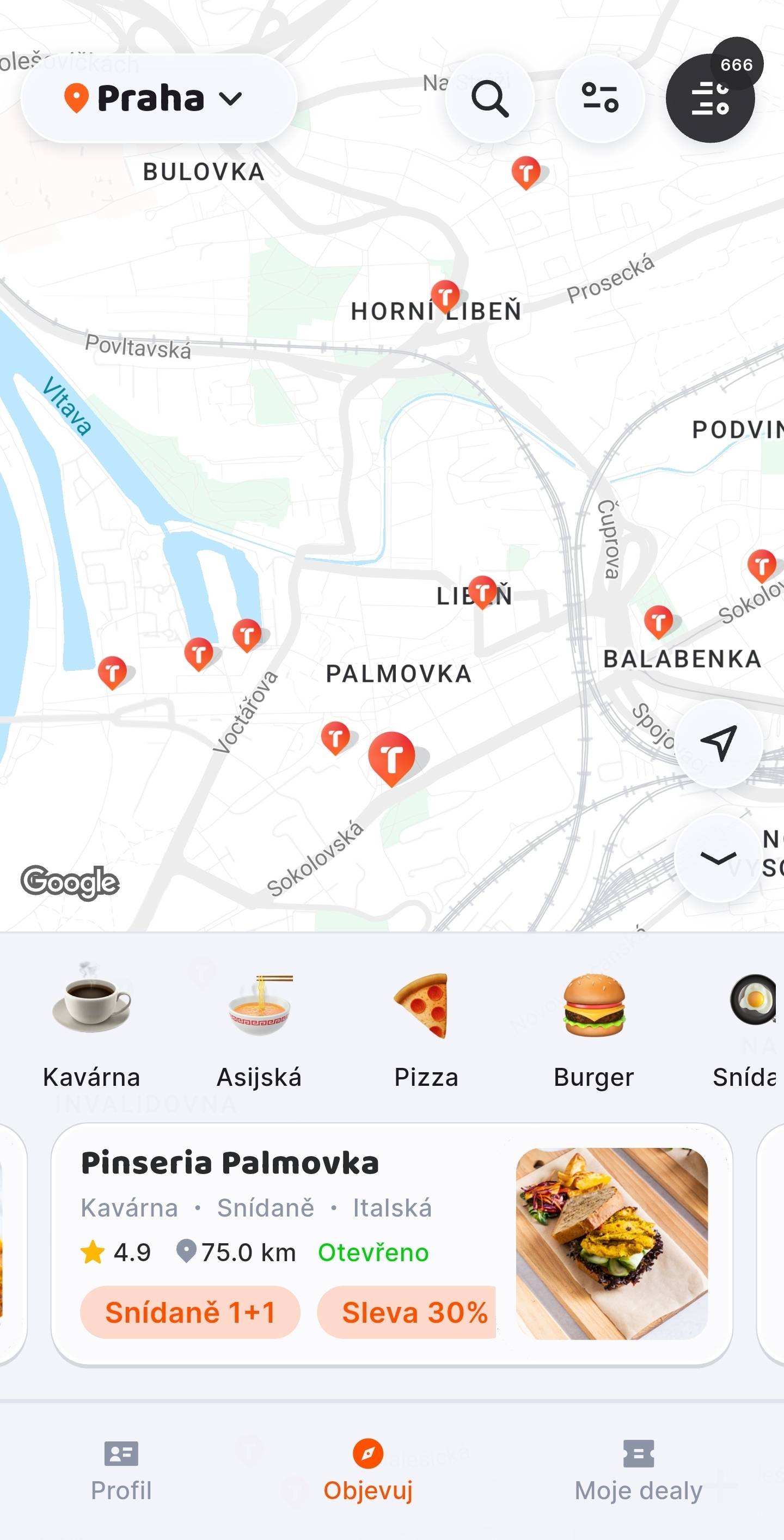
Task: Select the Asijská category
Action: (259, 1026)
